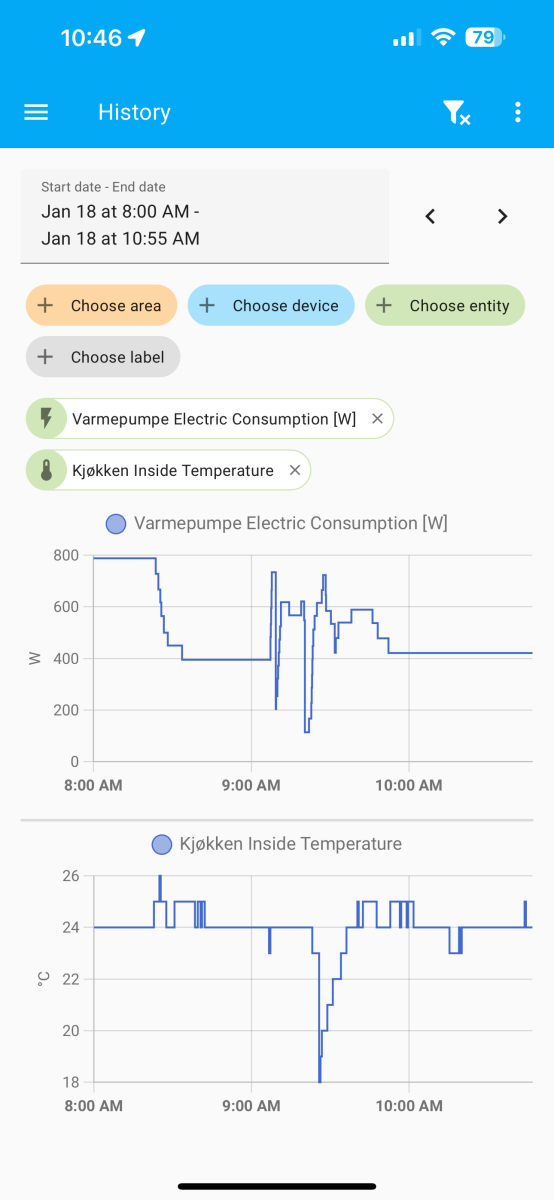The height and width of the screenshot is (1200, 554).
Task: Go to the next time range
Action: 503,216
